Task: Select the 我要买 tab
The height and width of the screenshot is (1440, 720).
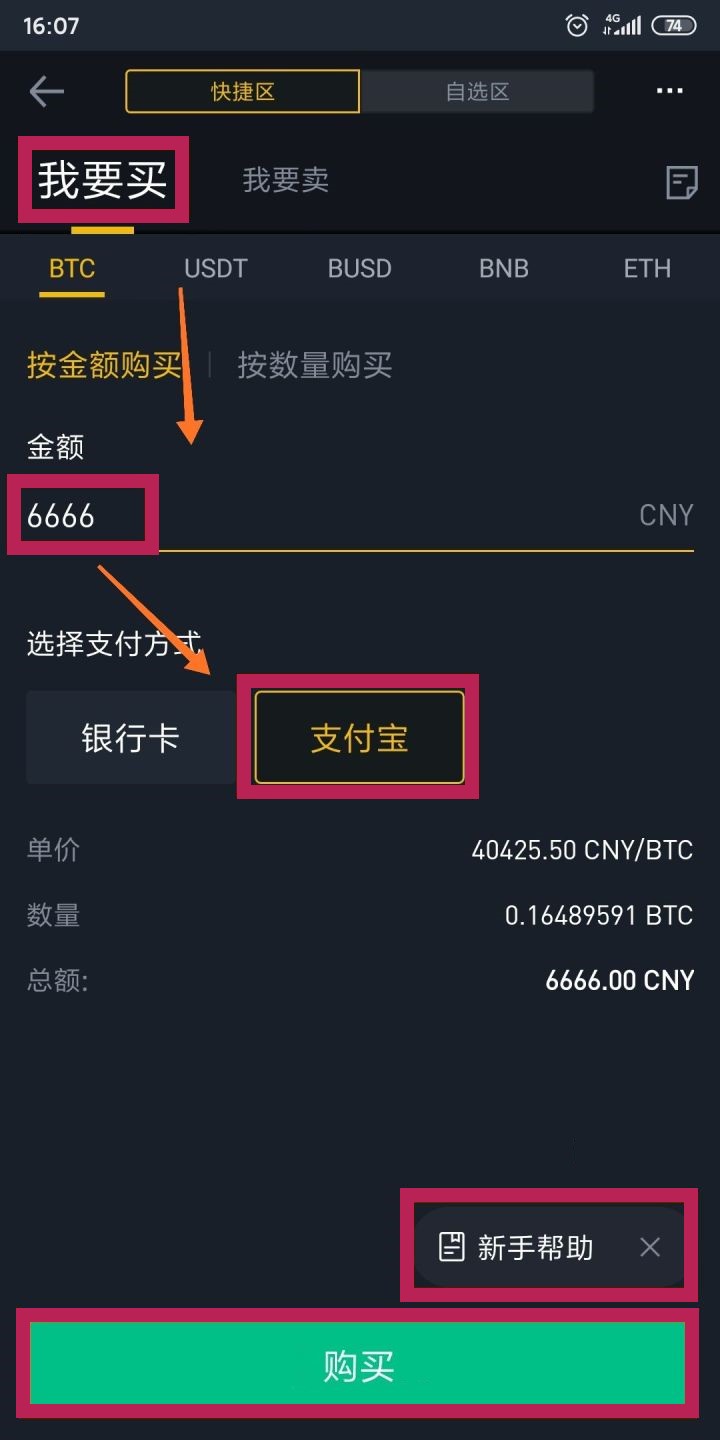Action: [102, 181]
